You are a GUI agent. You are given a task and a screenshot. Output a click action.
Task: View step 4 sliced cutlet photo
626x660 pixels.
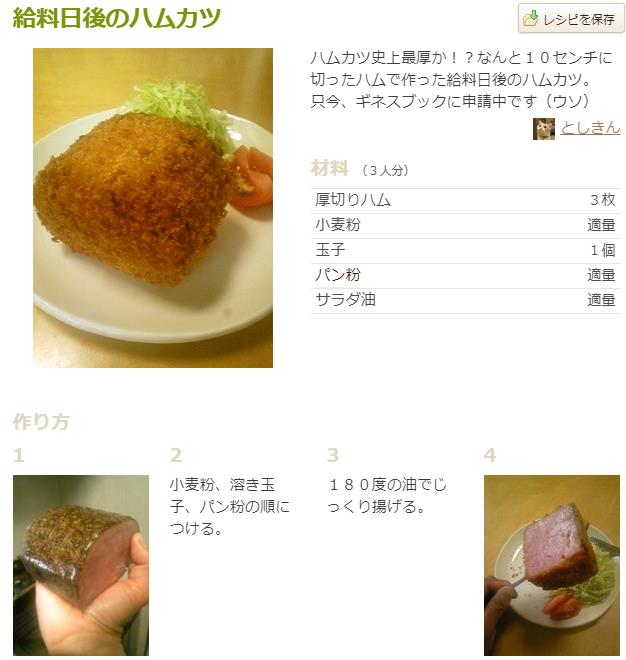(550, 565)
